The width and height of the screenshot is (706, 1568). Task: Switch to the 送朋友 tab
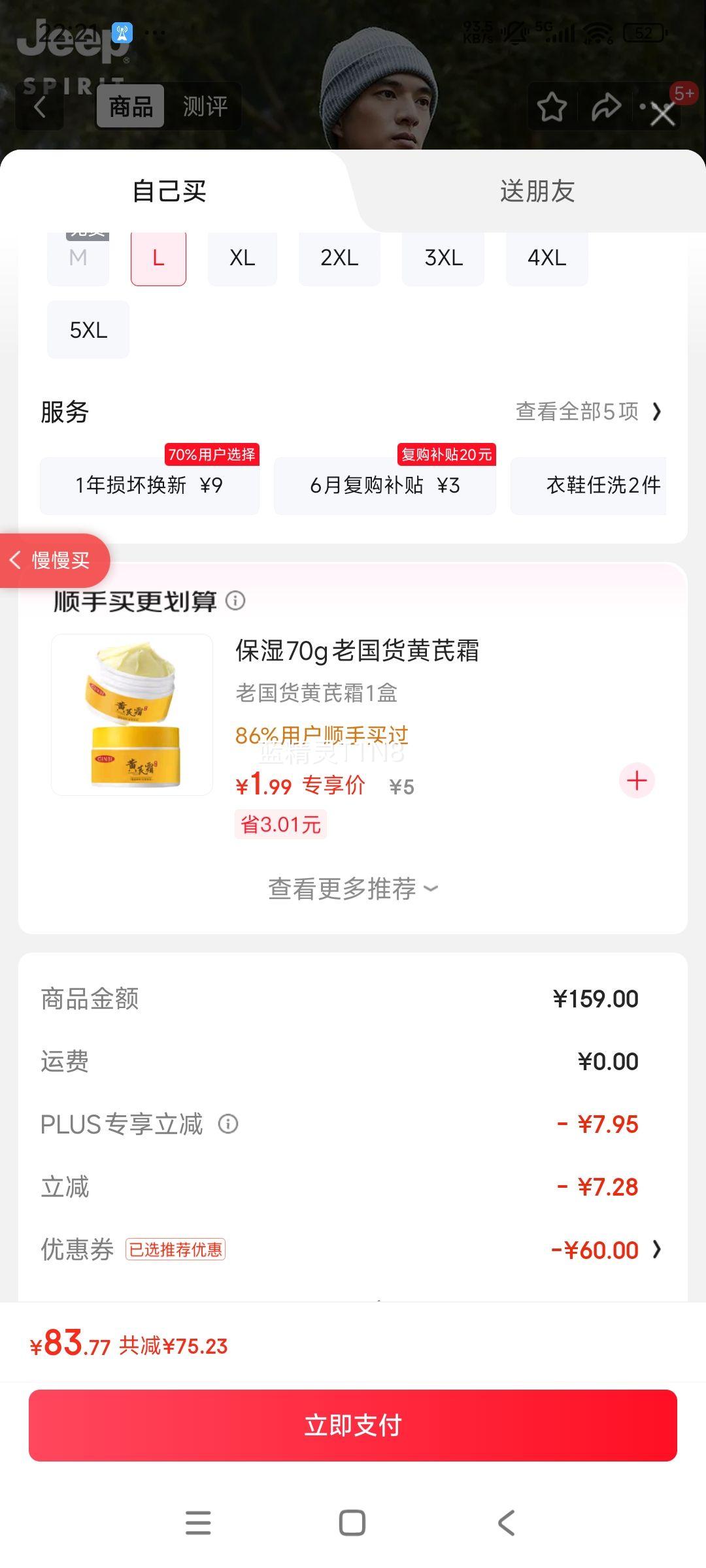pos(537,191)
